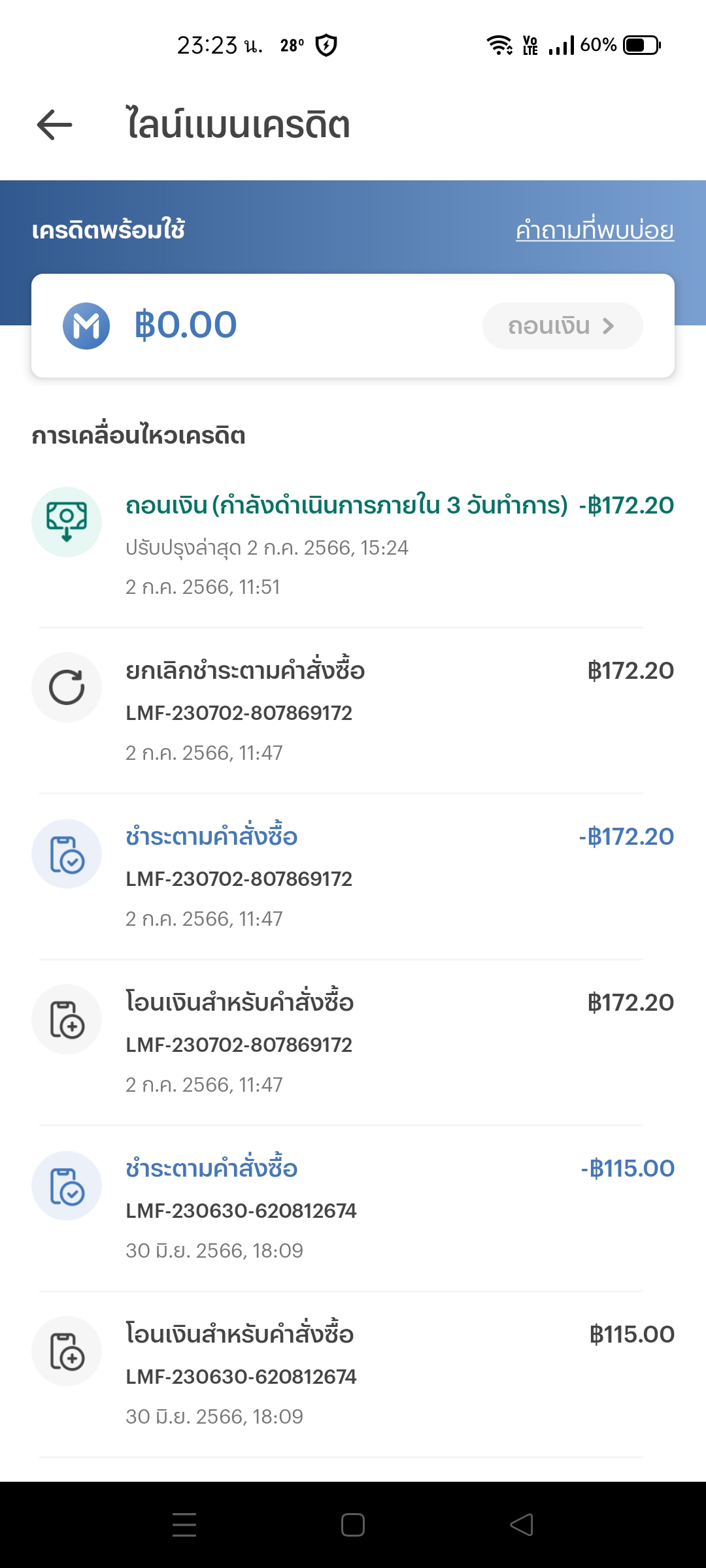
Task: Tap the ถอนเงิน withdraw button
Action: pos(562,325)
